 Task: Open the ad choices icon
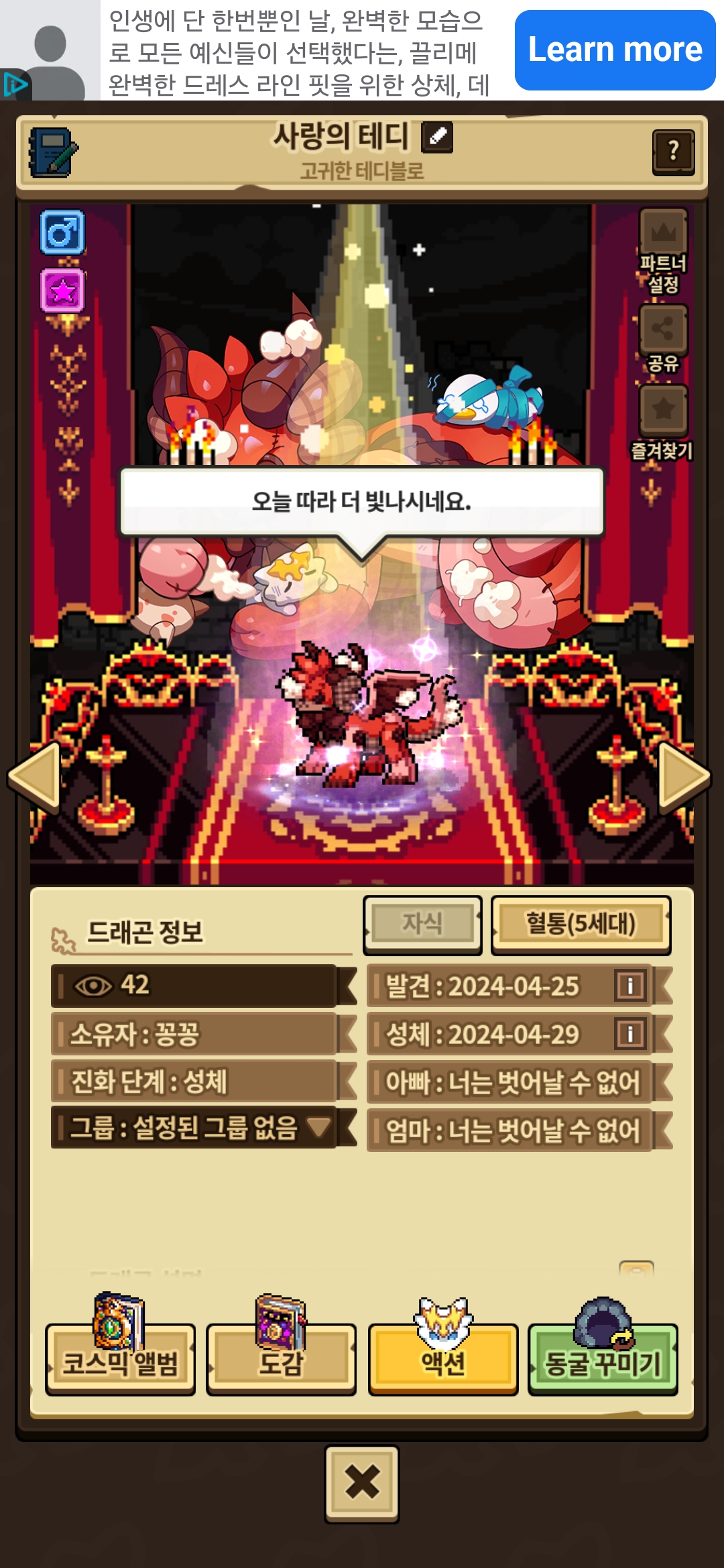[15, 85]
